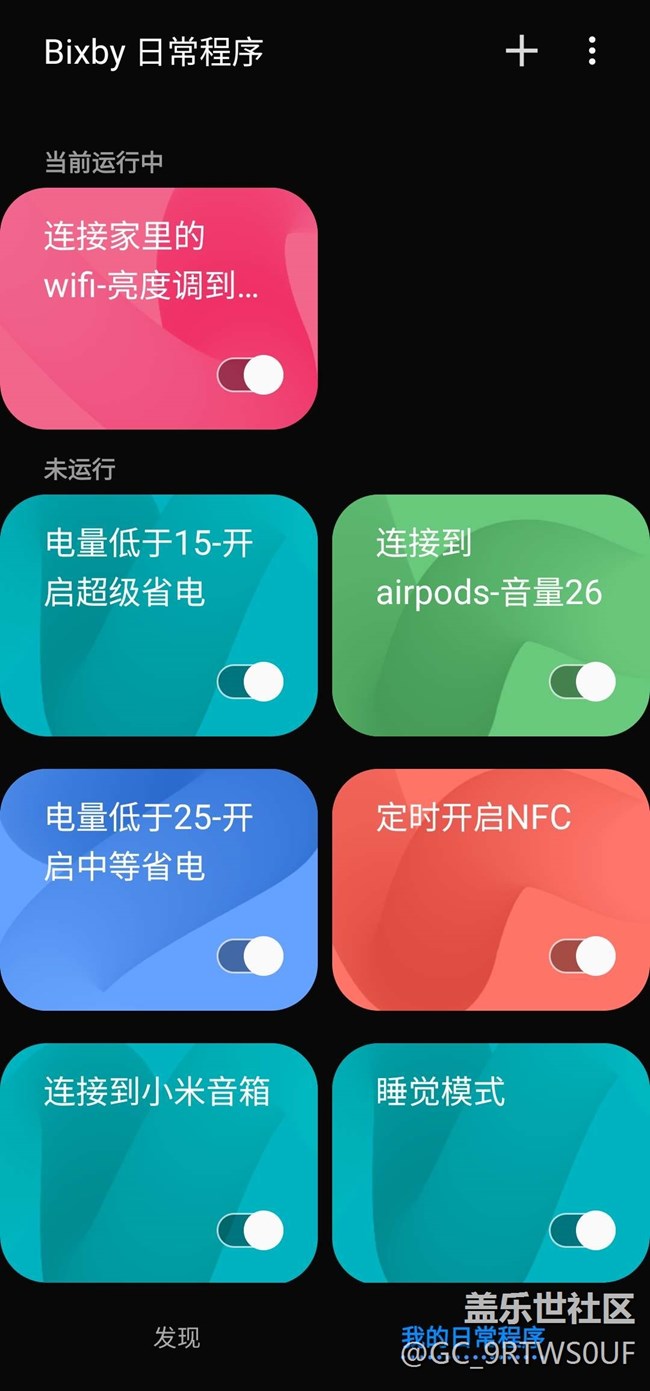Toggle the 睡觉模式 switch
The image size is (650, 1391).
(x=582, y=1230)
